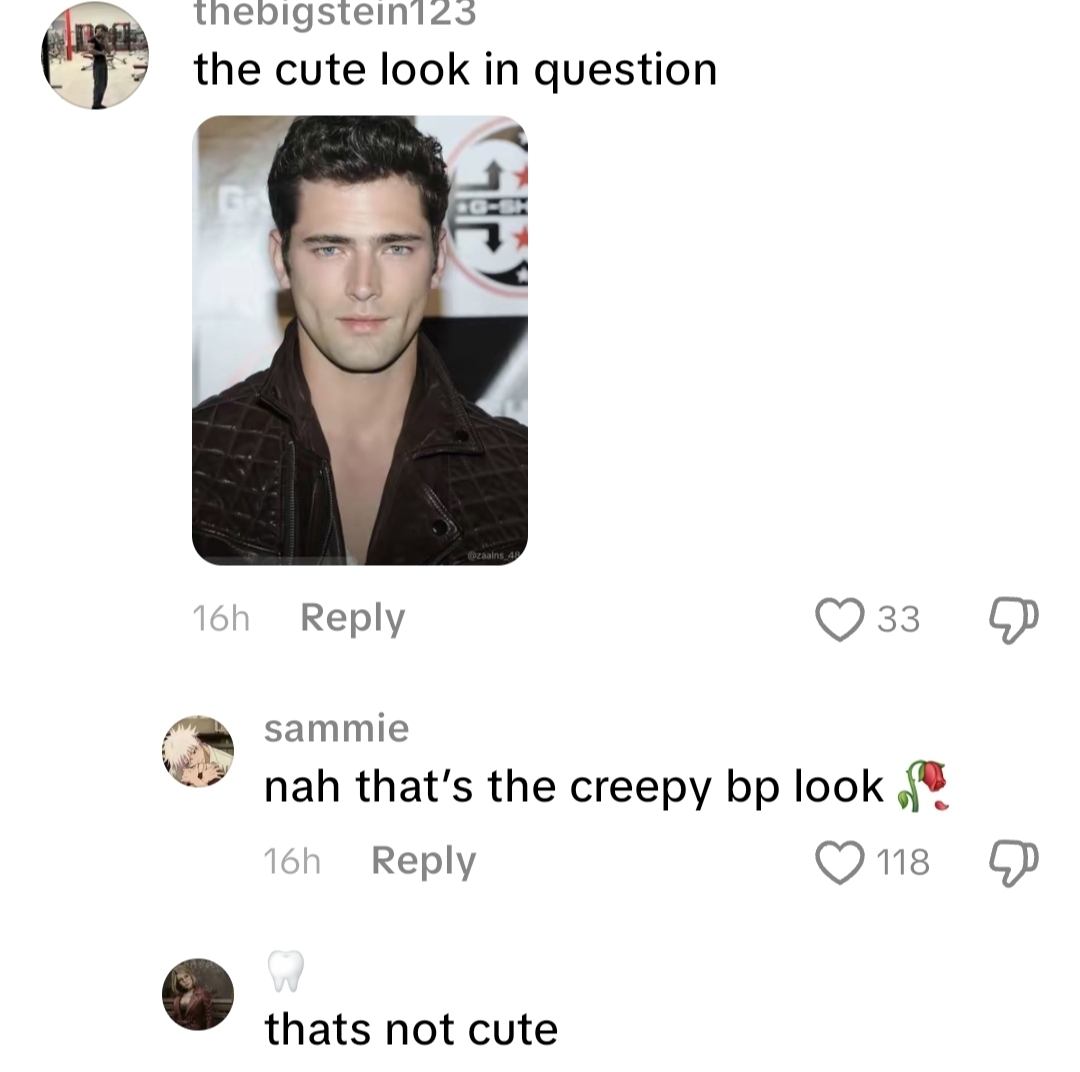Open thebigstein123's profile picture

pos(95,55)
